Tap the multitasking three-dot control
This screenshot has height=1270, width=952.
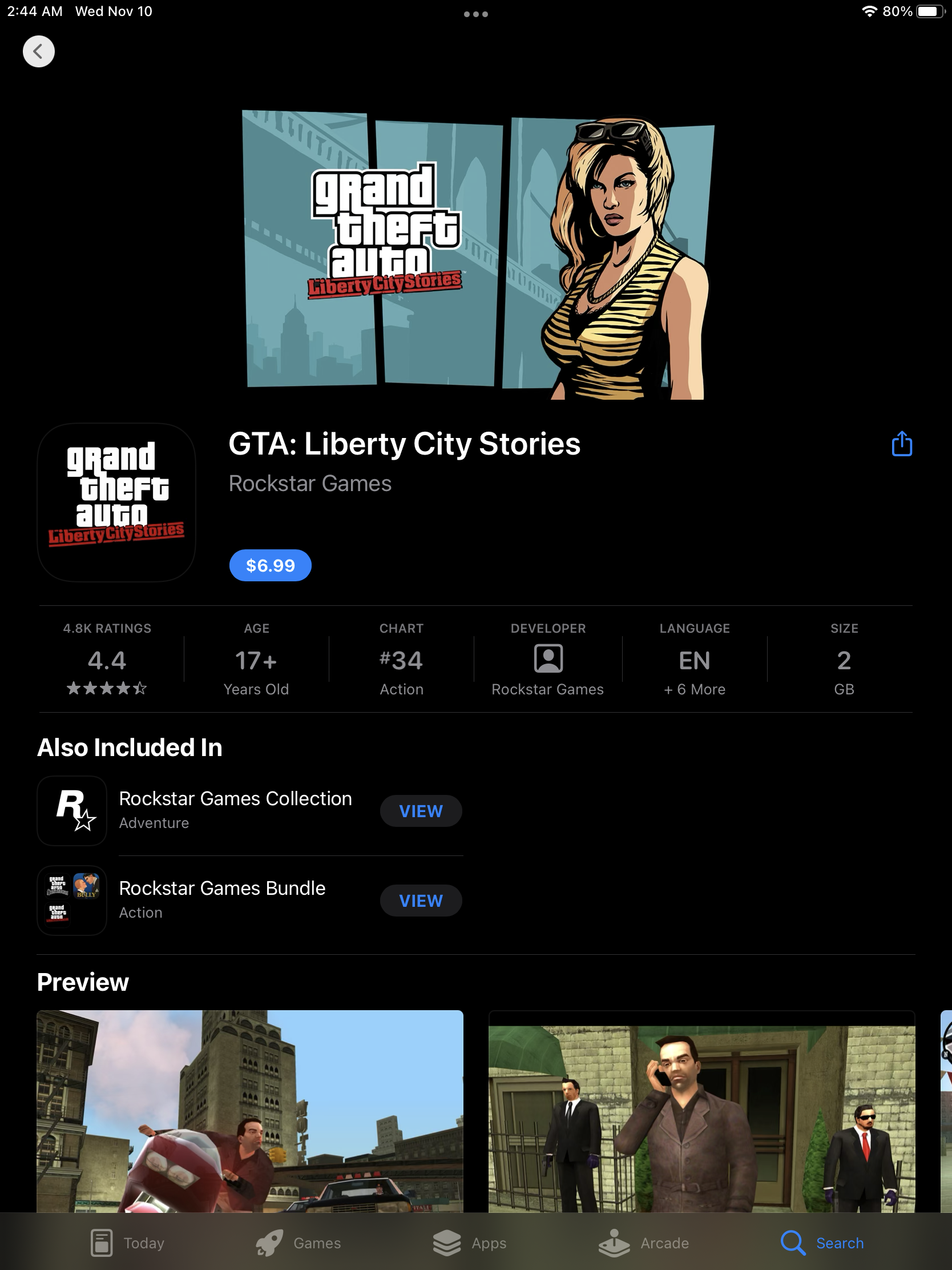(x=475, y=14)
